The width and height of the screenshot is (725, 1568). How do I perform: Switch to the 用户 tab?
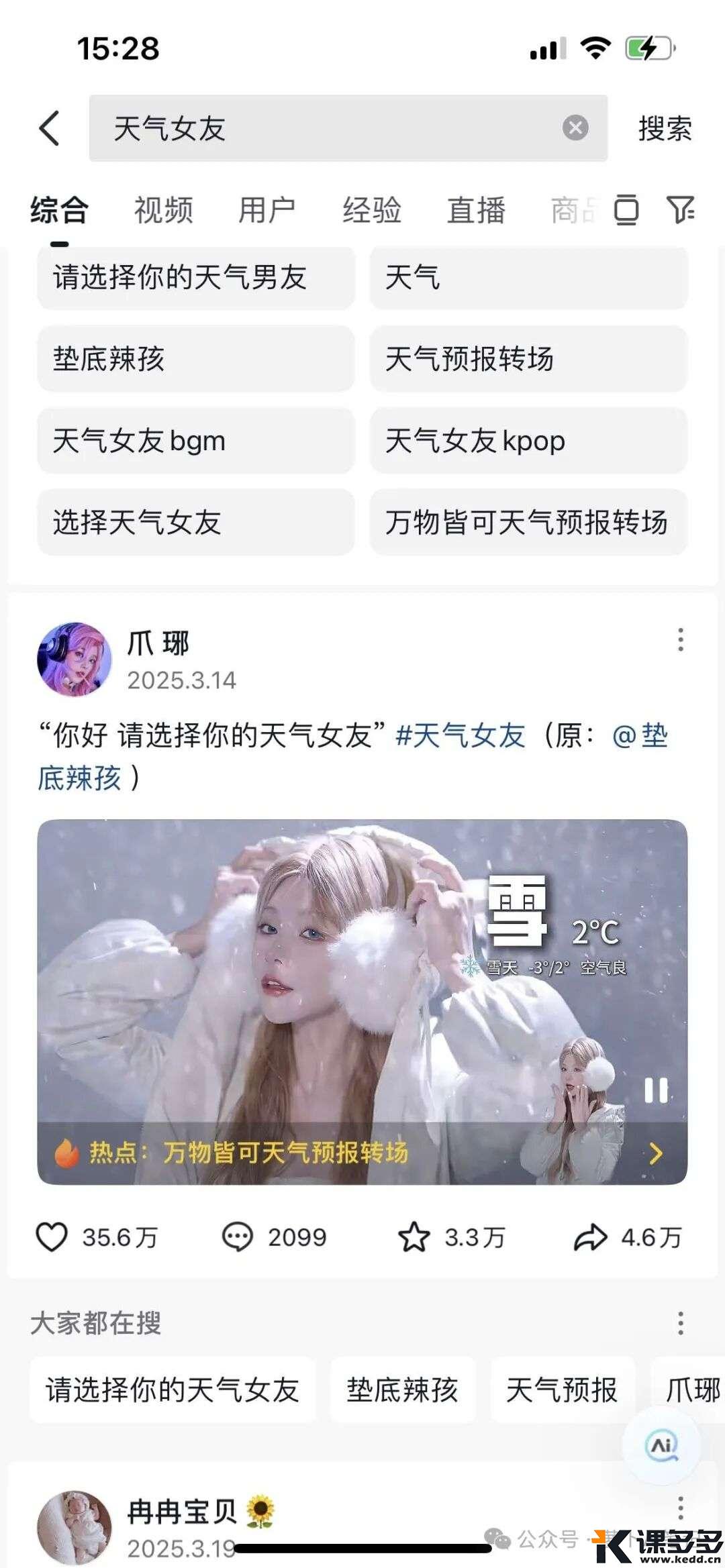[x=267, y=210]
